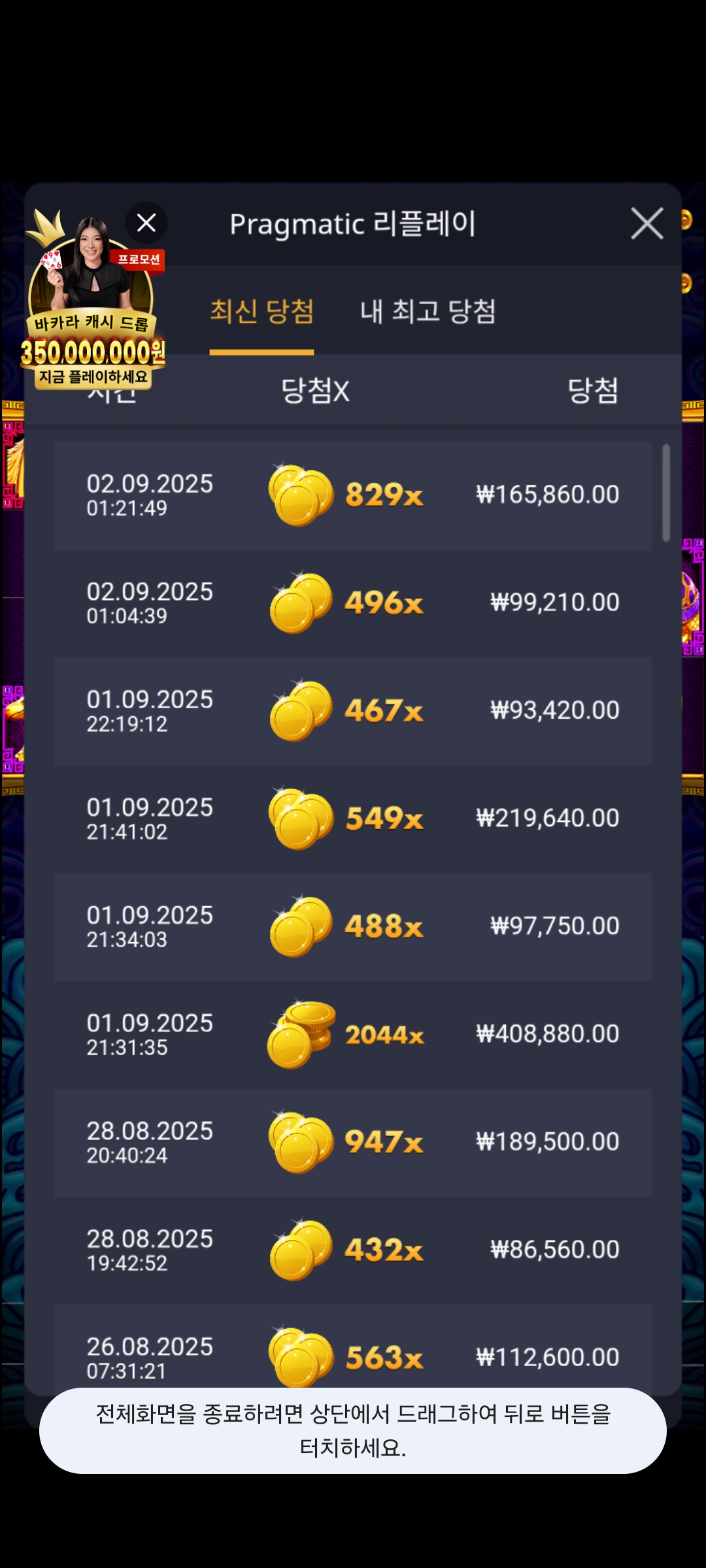Close the Pragmatic 리플레이 dialog

(x=647, y=224)
